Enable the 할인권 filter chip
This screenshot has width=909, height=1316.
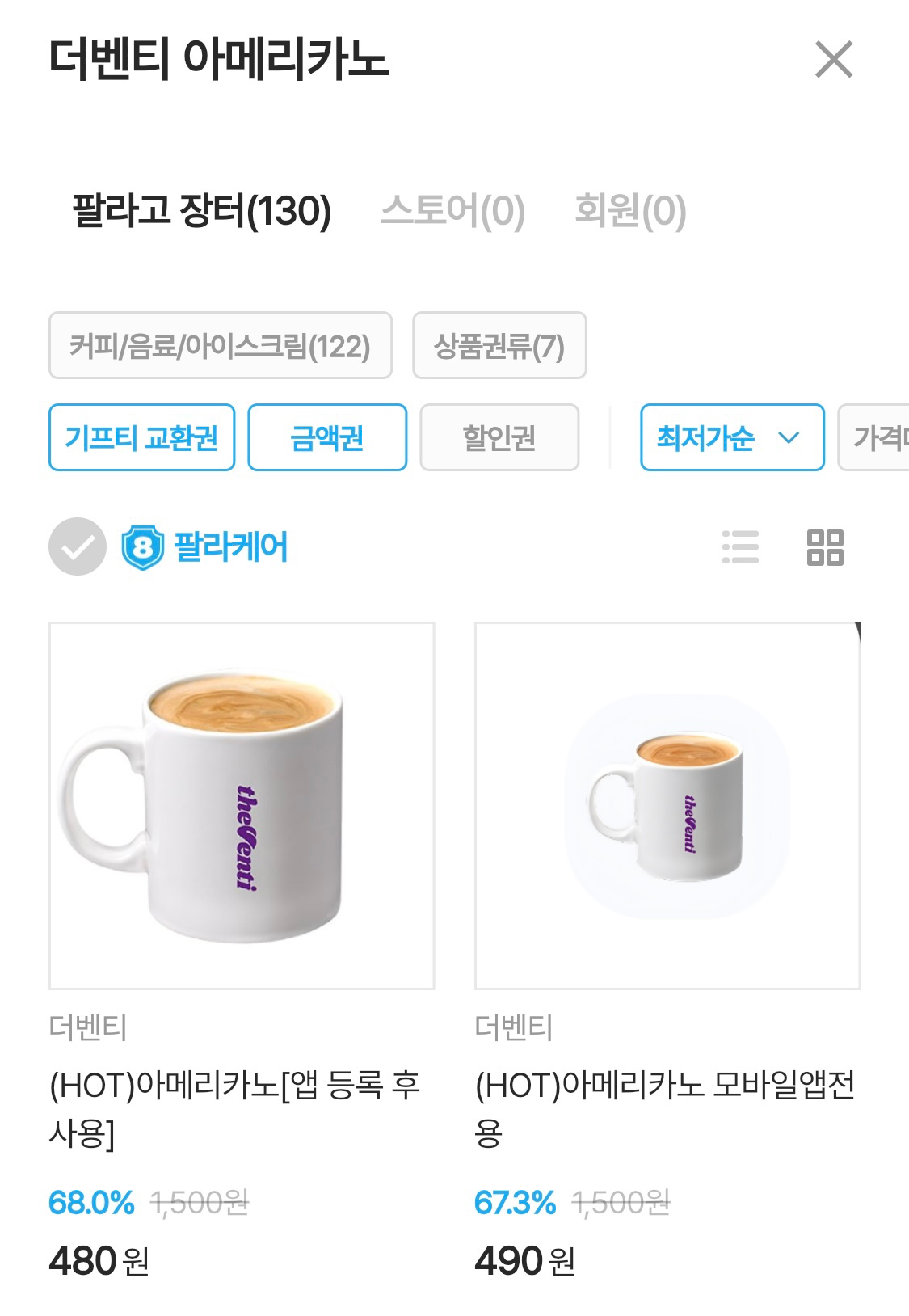[499, 437]
